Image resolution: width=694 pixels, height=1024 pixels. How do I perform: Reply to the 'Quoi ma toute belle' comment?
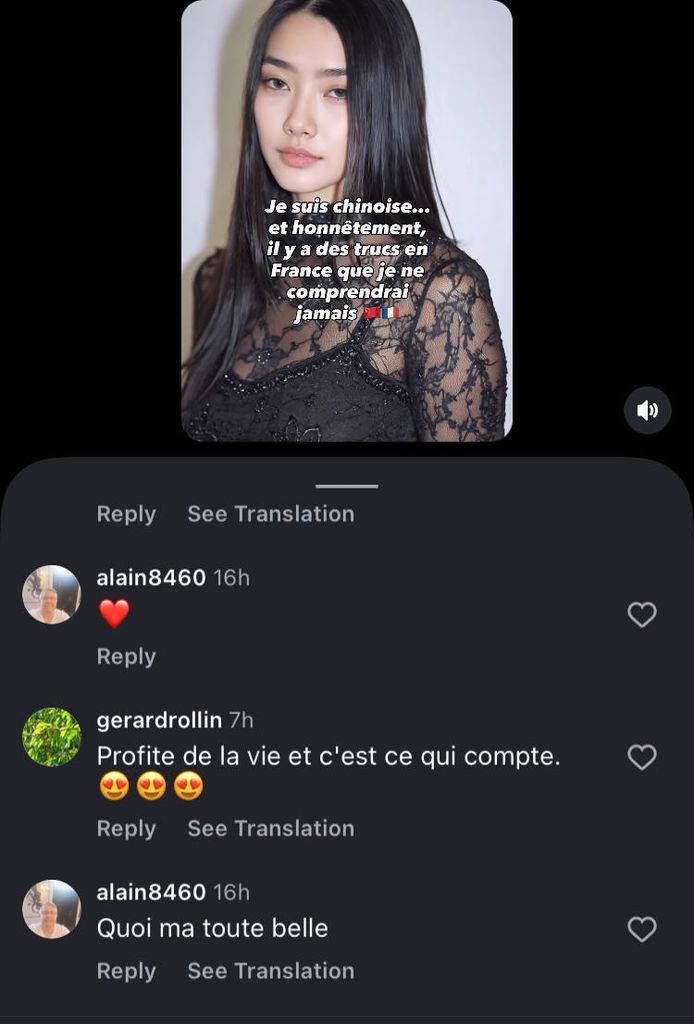[x=126, y=971]
